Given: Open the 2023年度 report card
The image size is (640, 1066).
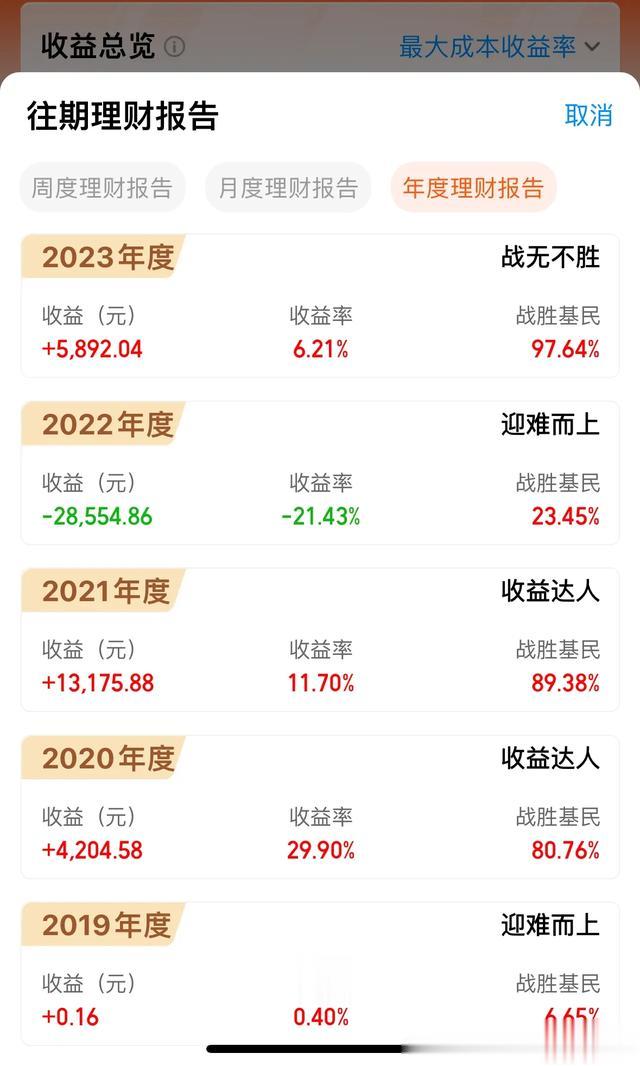Looking at the screenshot, I should [x=320, y=306].
